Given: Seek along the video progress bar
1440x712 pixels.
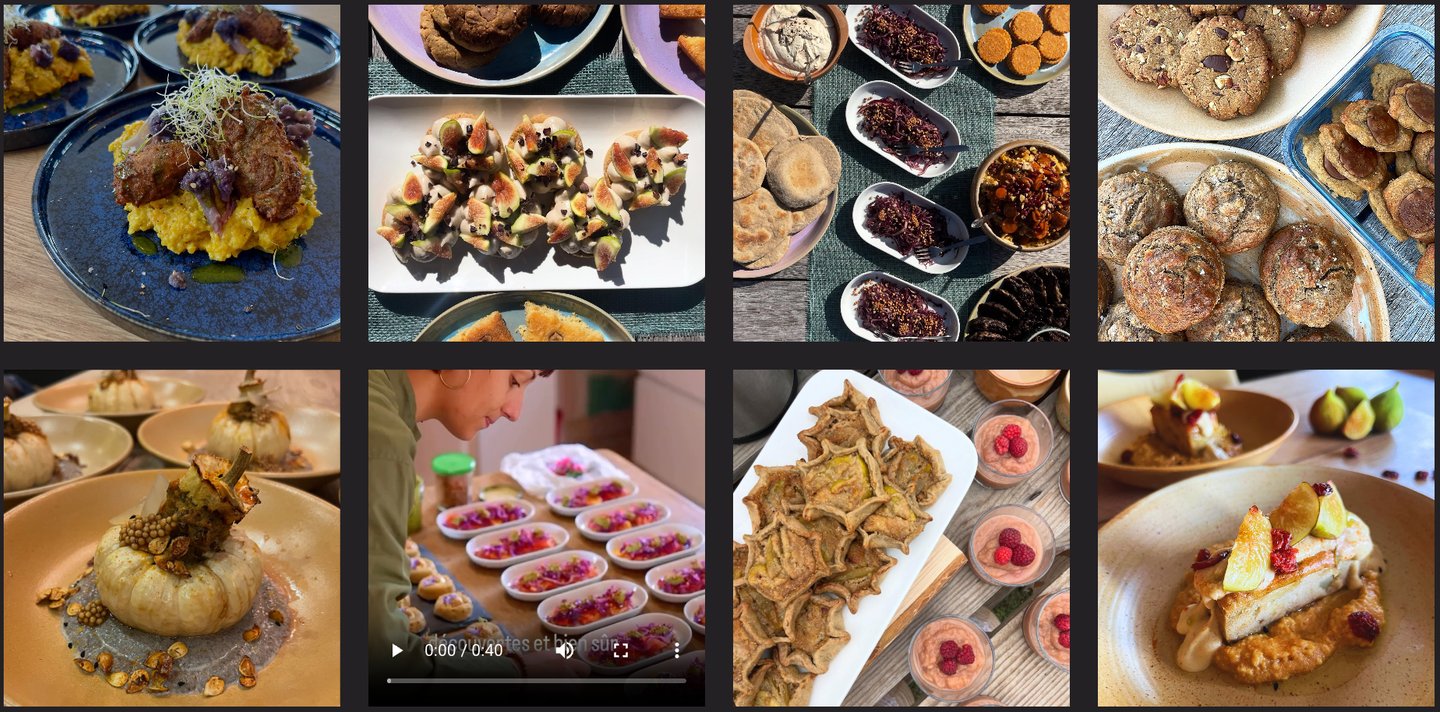Looking at the screenshot, I should [536, 681].
